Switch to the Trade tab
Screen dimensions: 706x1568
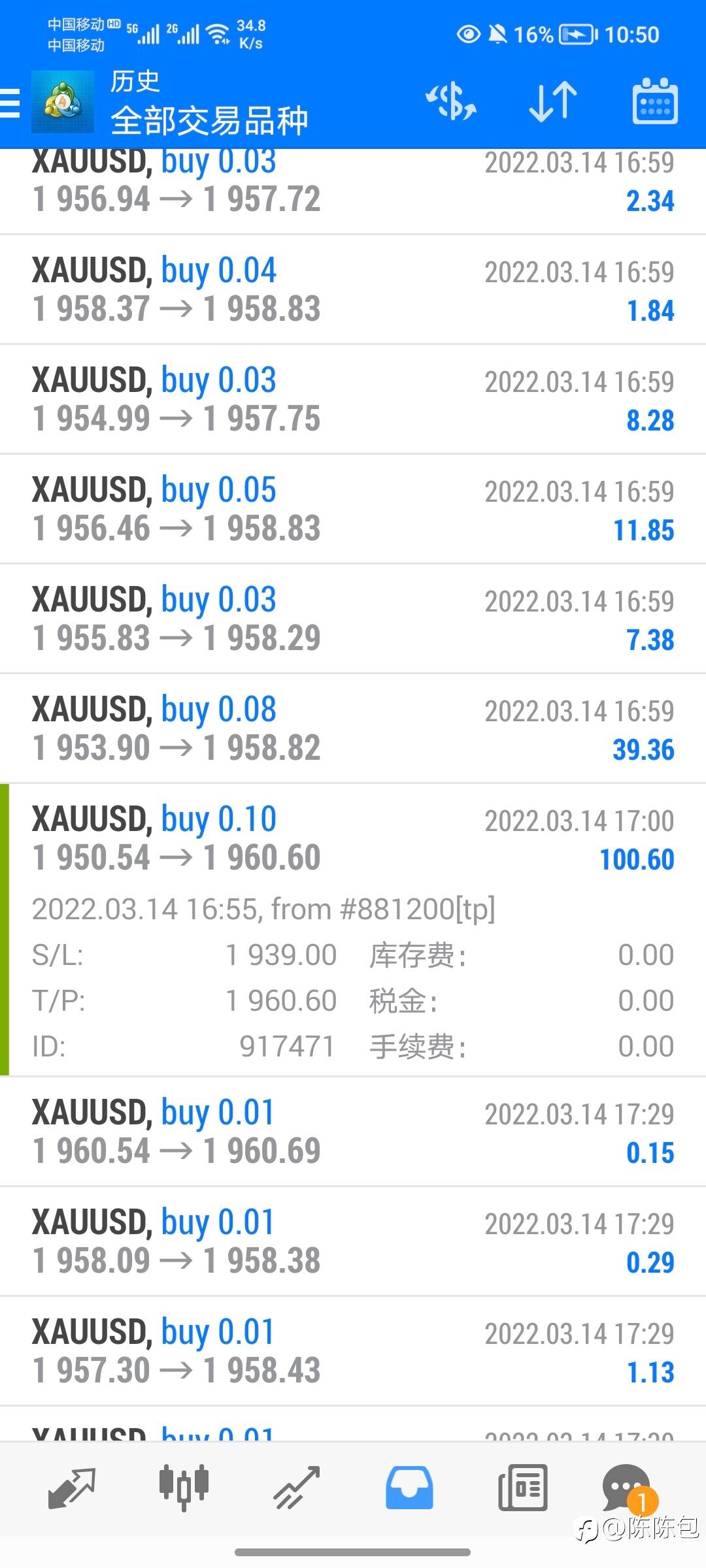click(x=297, y=1488)
